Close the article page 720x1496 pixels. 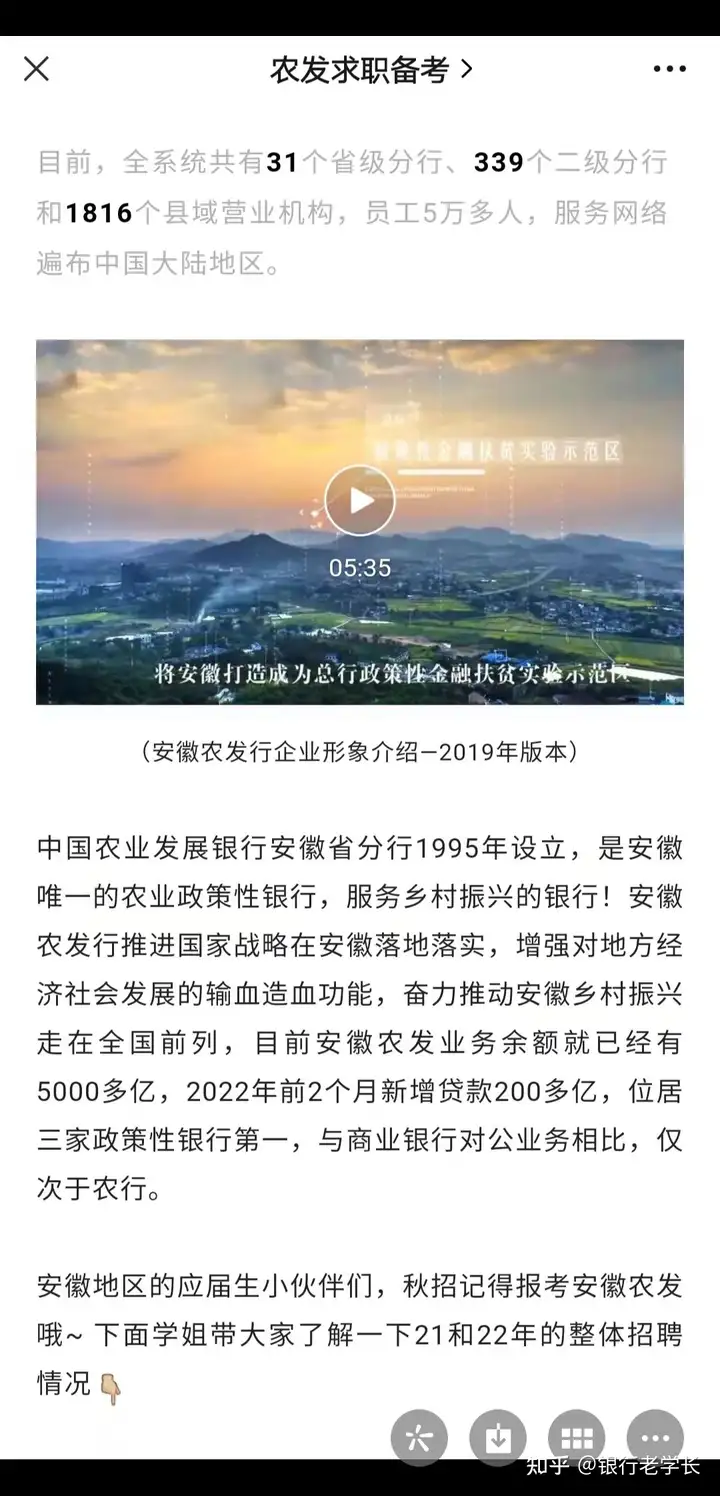[36, 69]
